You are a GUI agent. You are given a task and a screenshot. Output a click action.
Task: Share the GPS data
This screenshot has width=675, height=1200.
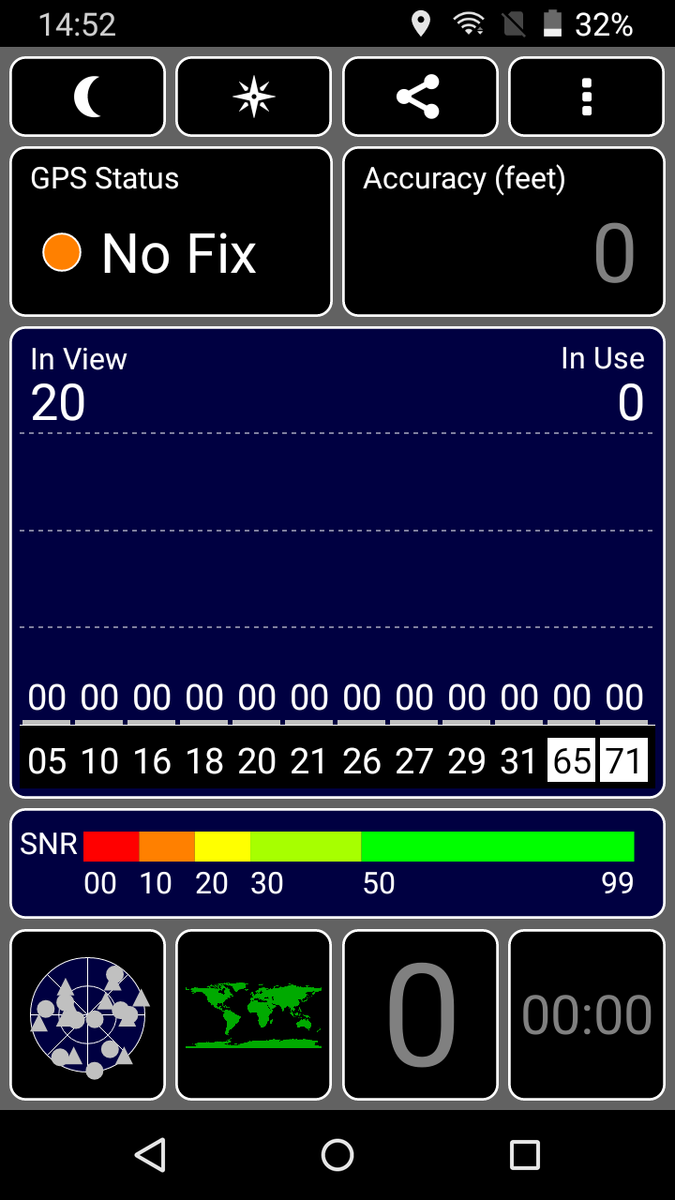point(420,97)
